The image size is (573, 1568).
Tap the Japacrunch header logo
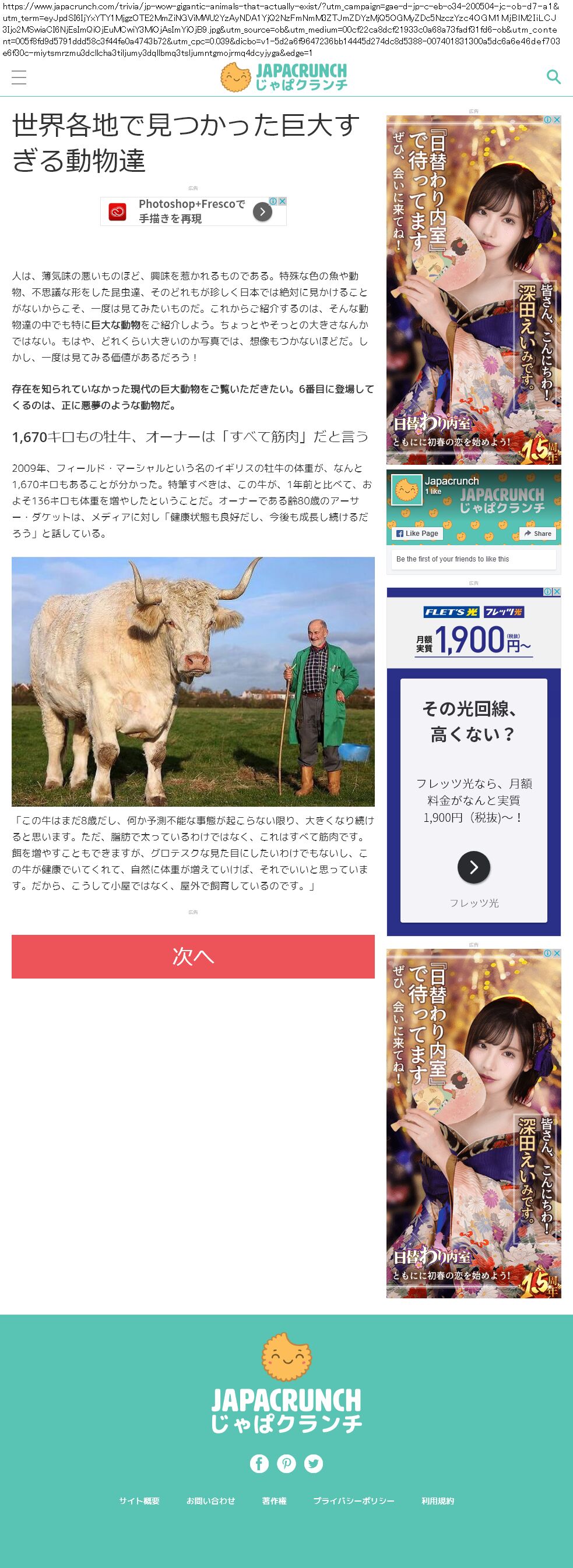click(x=284, y=77)
